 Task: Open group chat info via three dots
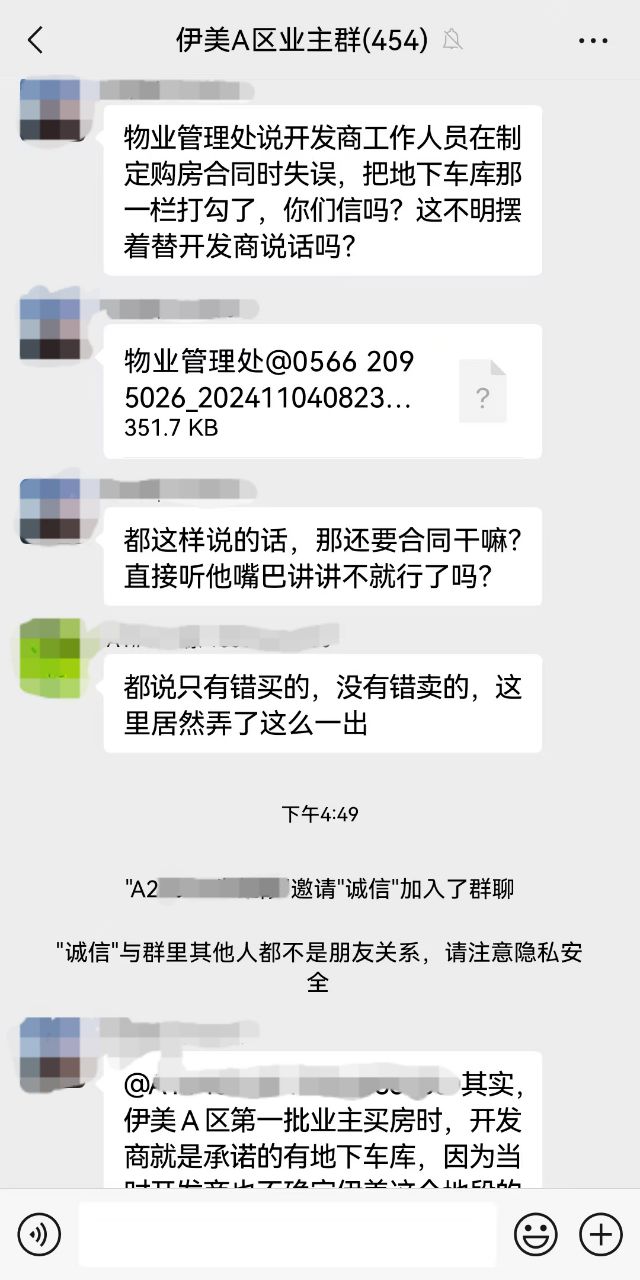593,41
